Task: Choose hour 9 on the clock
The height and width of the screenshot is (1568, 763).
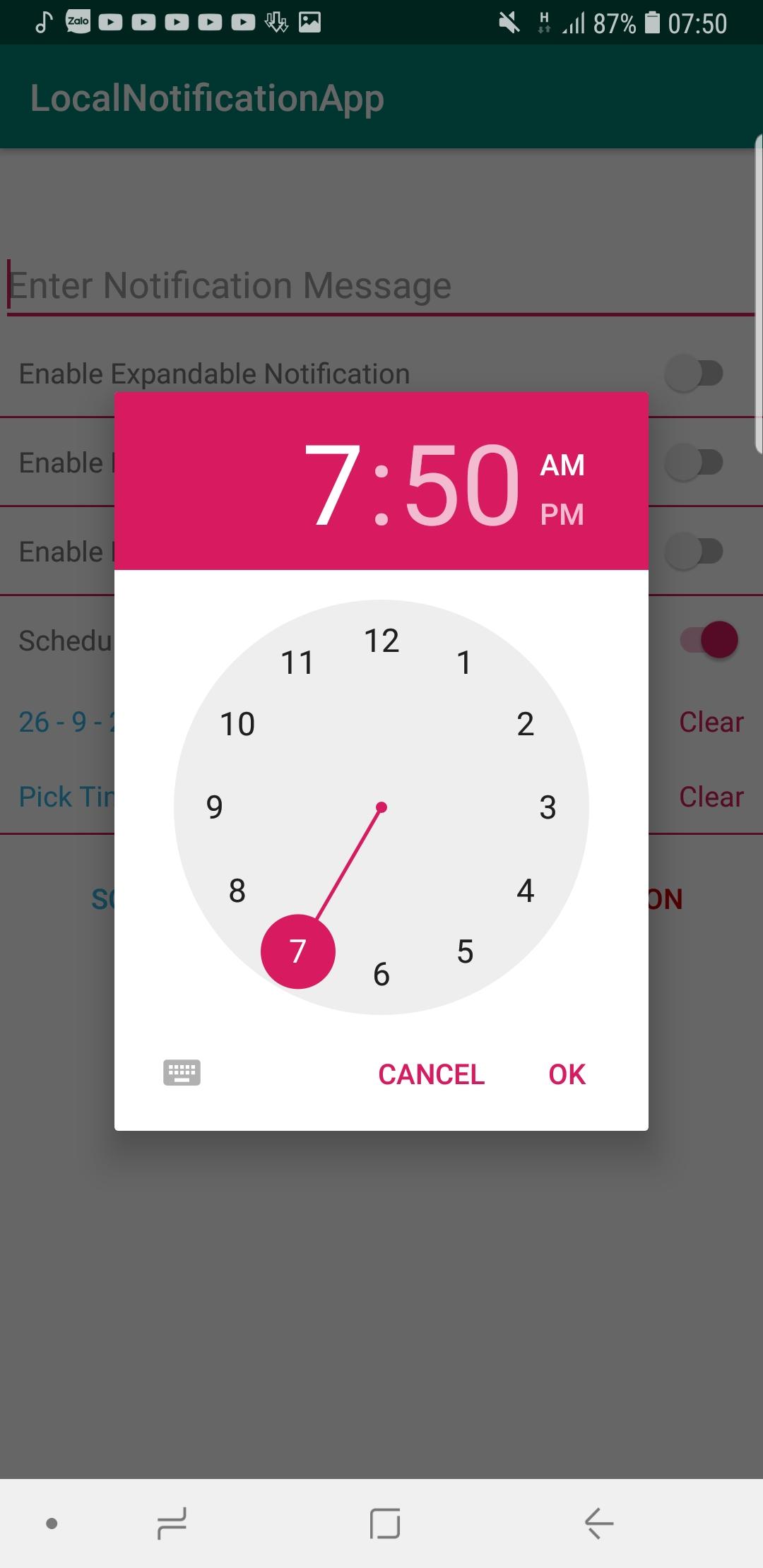Action: [x=215, y=807]
